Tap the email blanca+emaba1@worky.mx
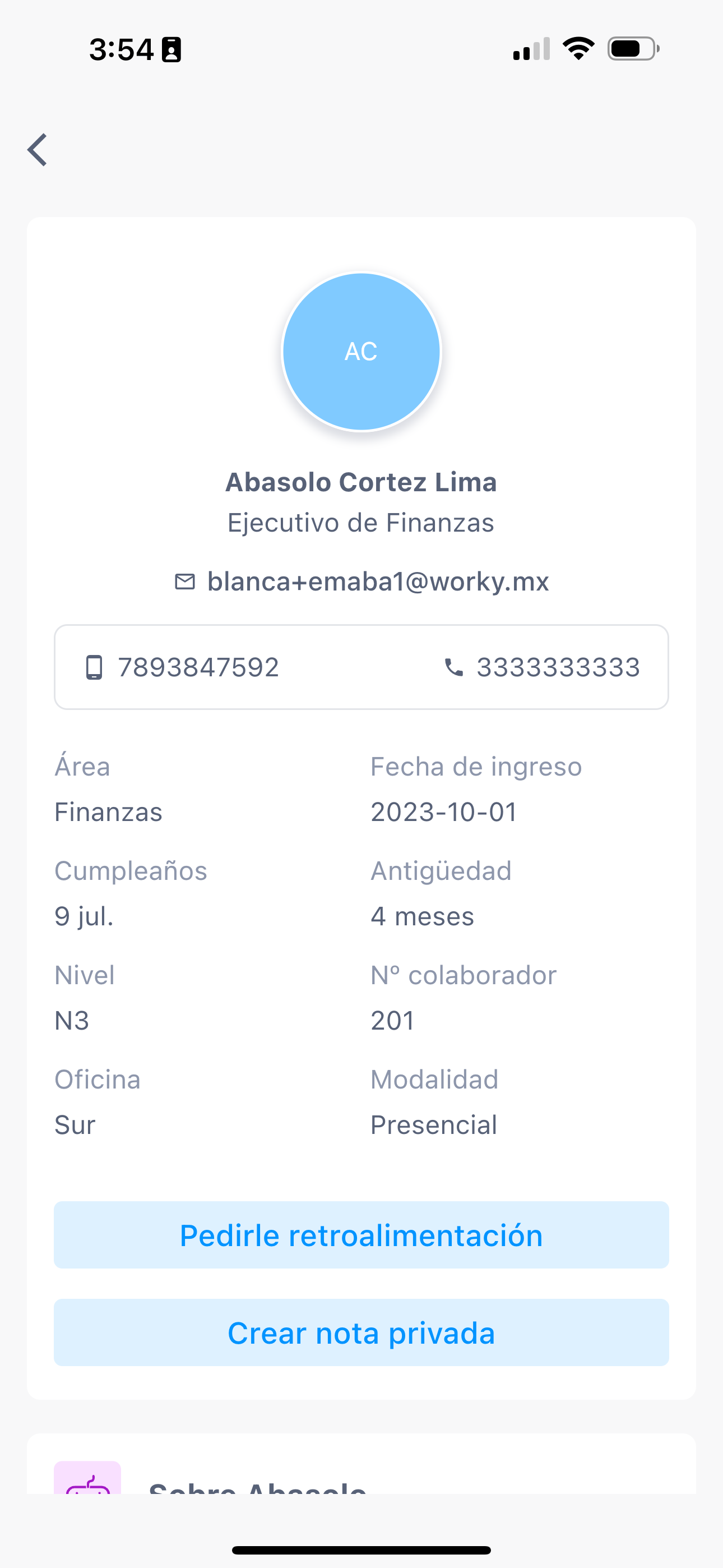The width and height of the screenshot is (723, 1568). pyautogui.click(x=378, y=582)
